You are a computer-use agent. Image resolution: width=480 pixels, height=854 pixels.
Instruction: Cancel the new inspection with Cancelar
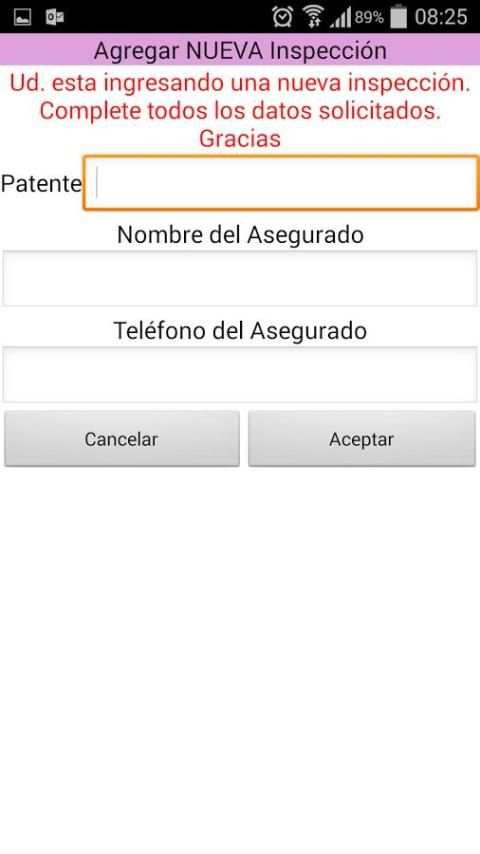pos(121,439)
